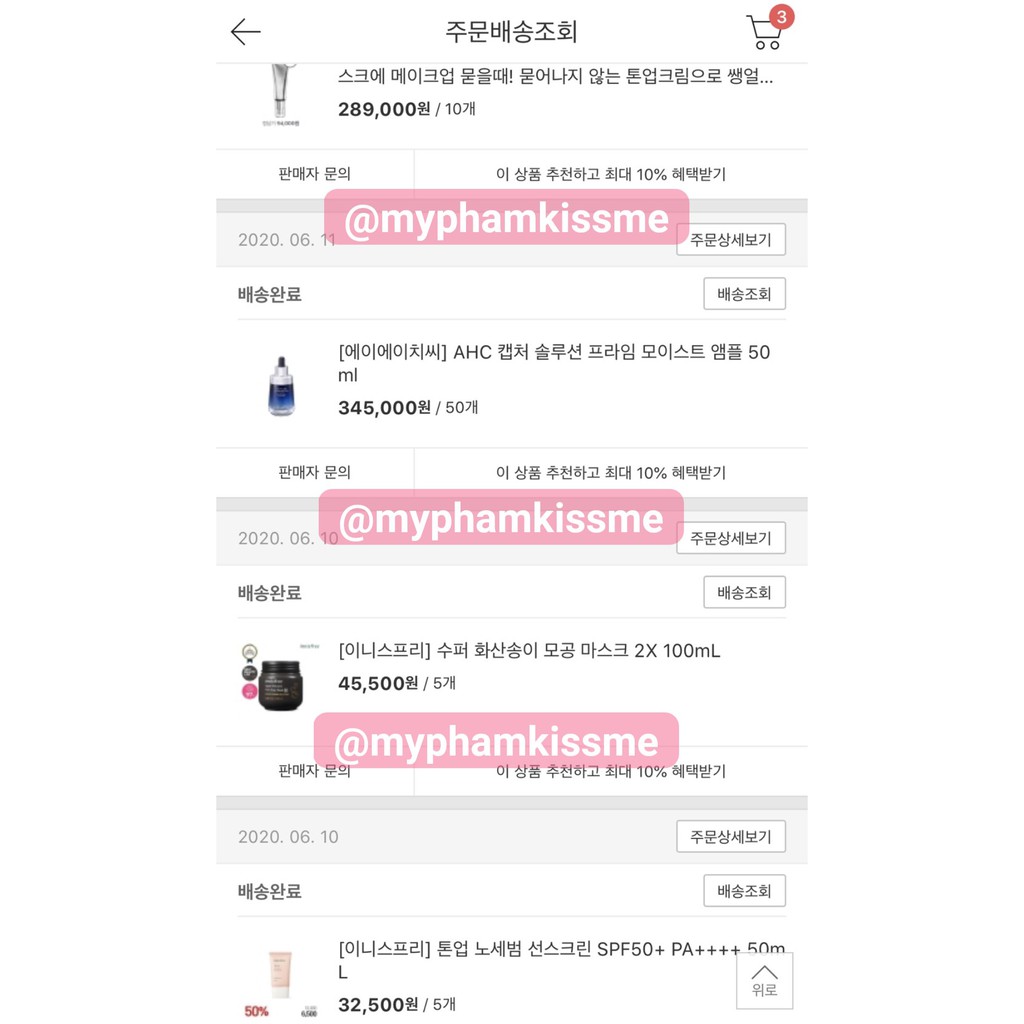
Task: Open 수퍼 화산송이 모공 마스크 2X 100mL item
Action: [x=529, y=651]
